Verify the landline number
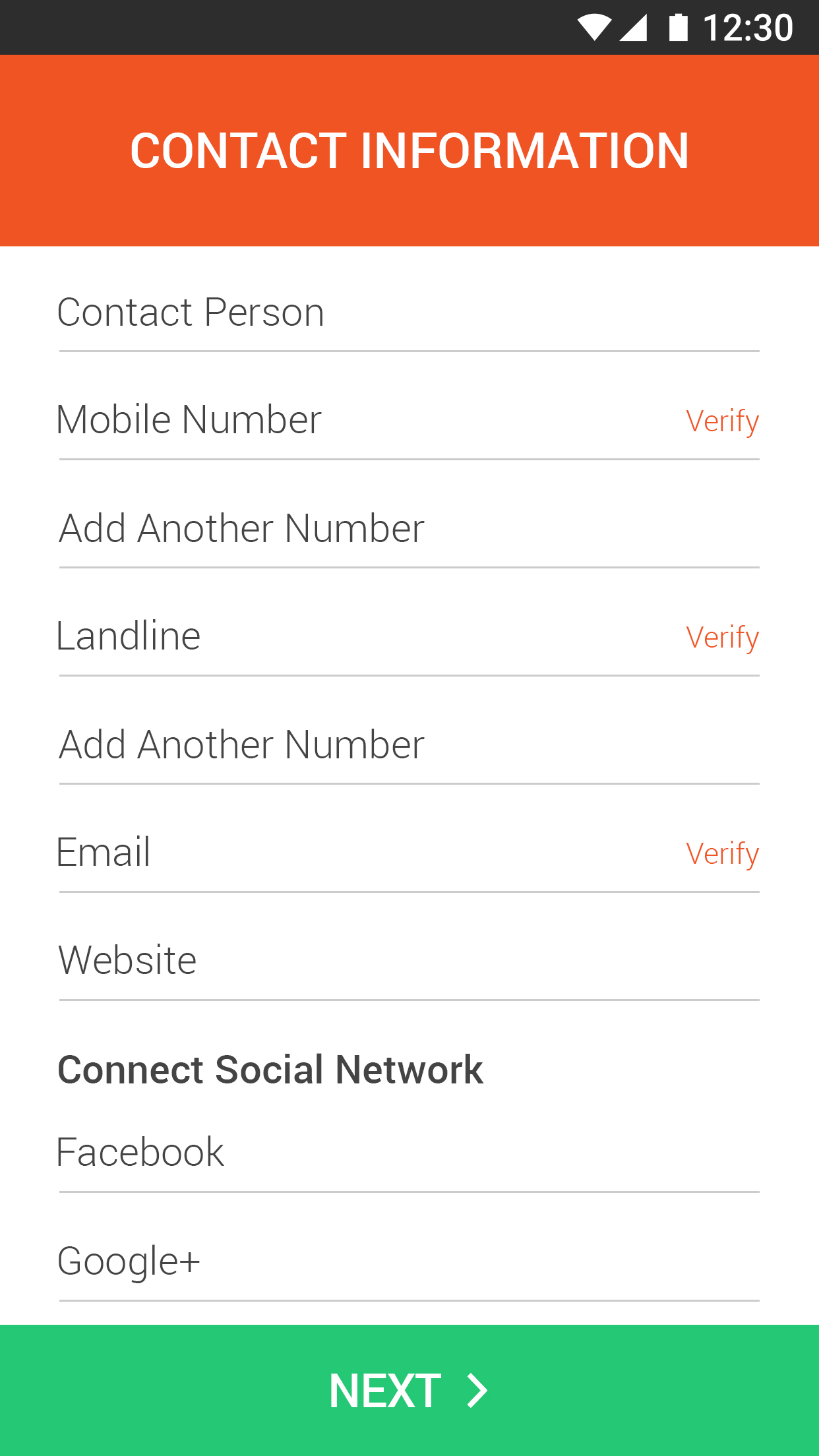The height and width of the screenshot is (1456, 819). [722, 638]
